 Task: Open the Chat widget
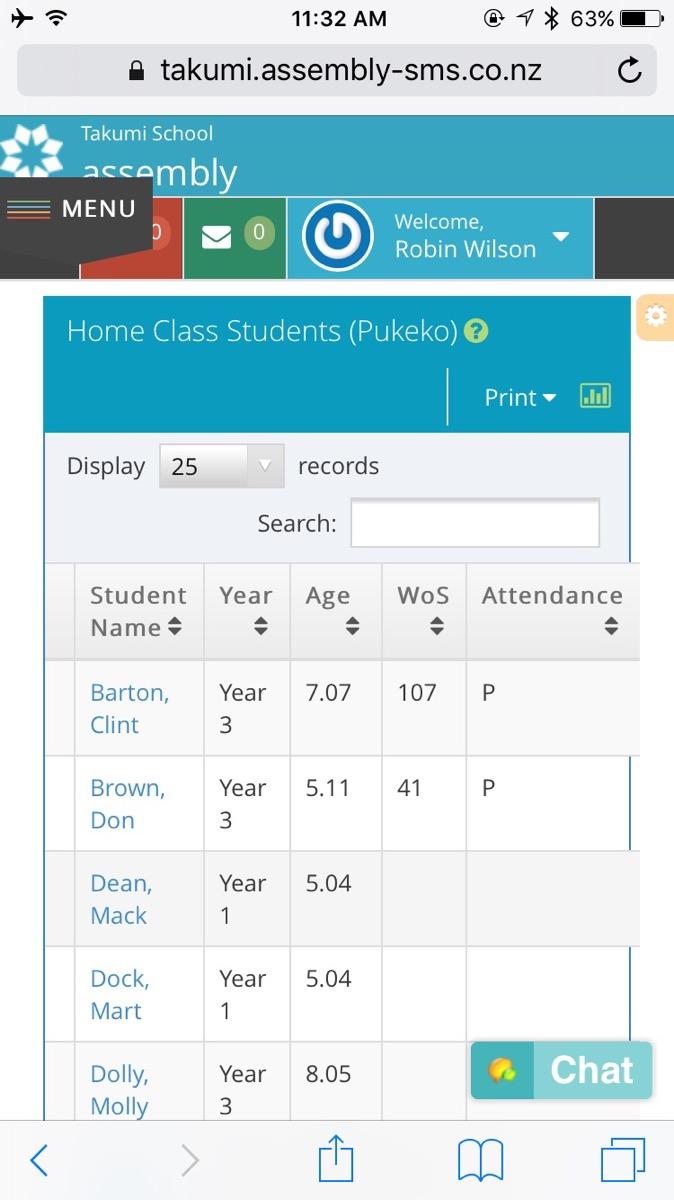562,1071
